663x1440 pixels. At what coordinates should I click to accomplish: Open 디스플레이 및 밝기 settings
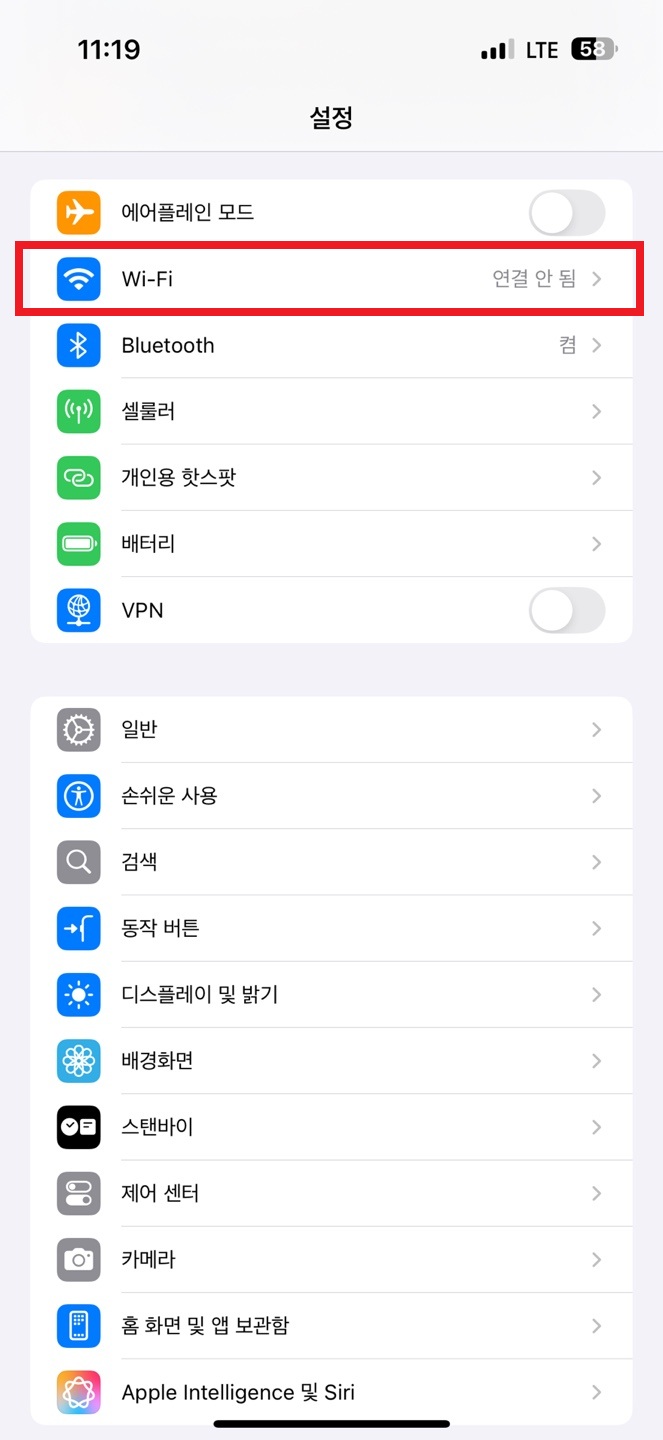[x=330, y=995]
